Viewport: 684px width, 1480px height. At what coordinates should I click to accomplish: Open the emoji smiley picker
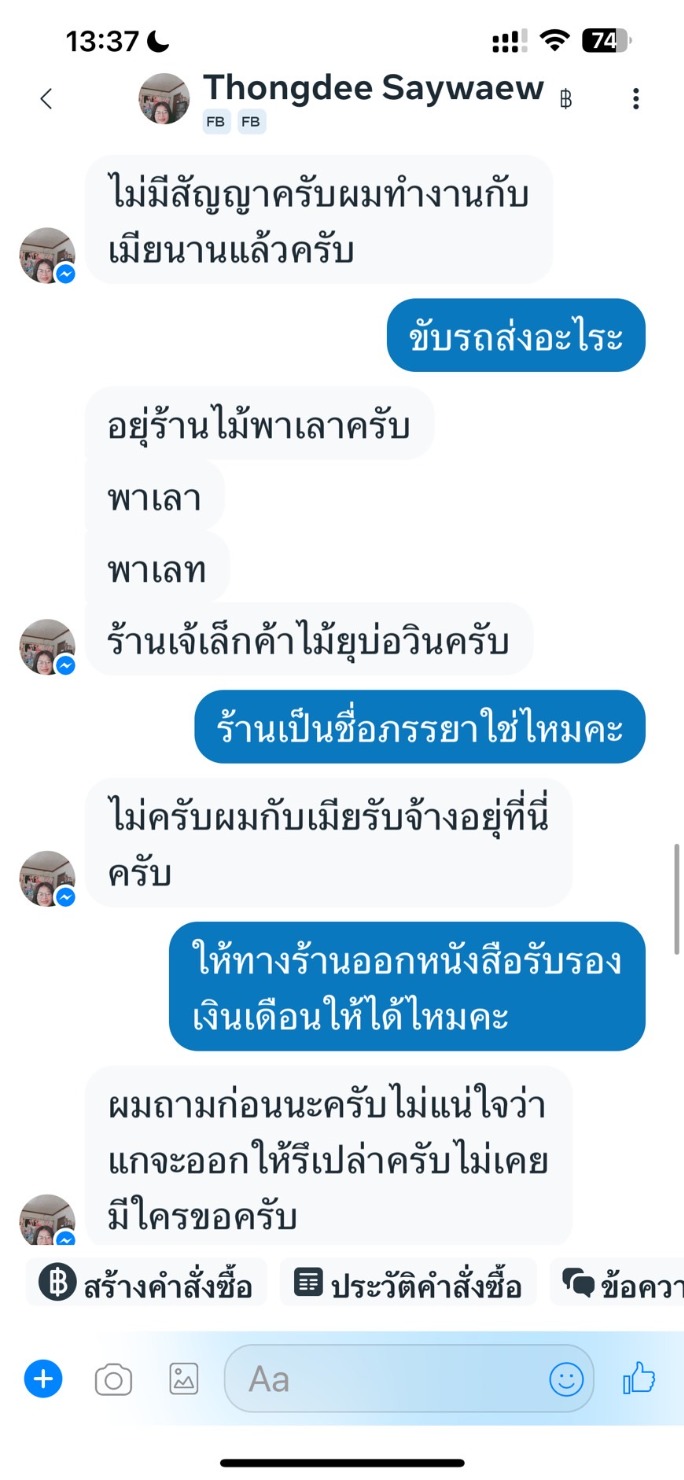(566, 1380)
